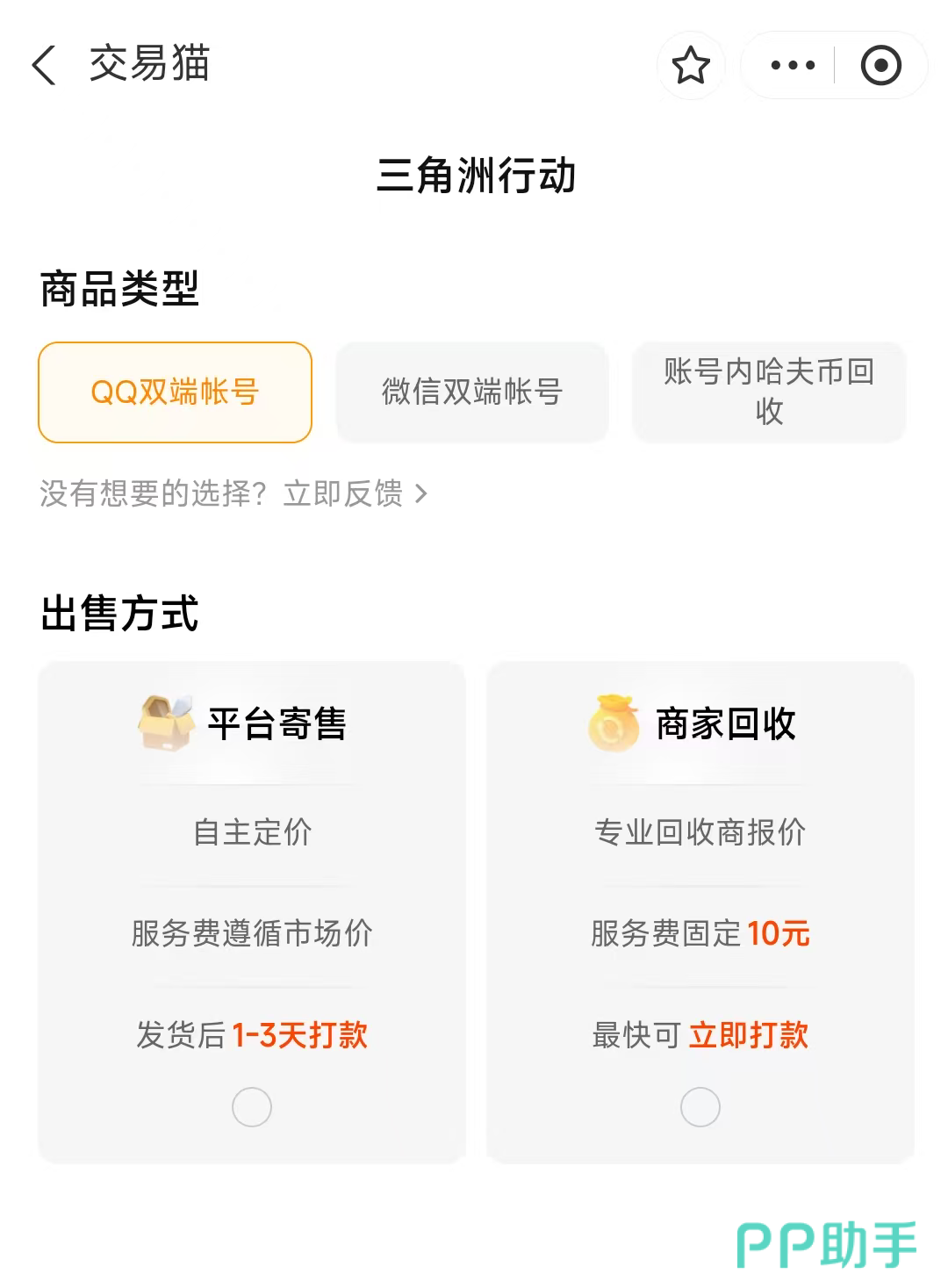The image size is (948, 1288).
Task: Pick the 账号内哈夫币回收 product type
Action: tap(768, 392)
